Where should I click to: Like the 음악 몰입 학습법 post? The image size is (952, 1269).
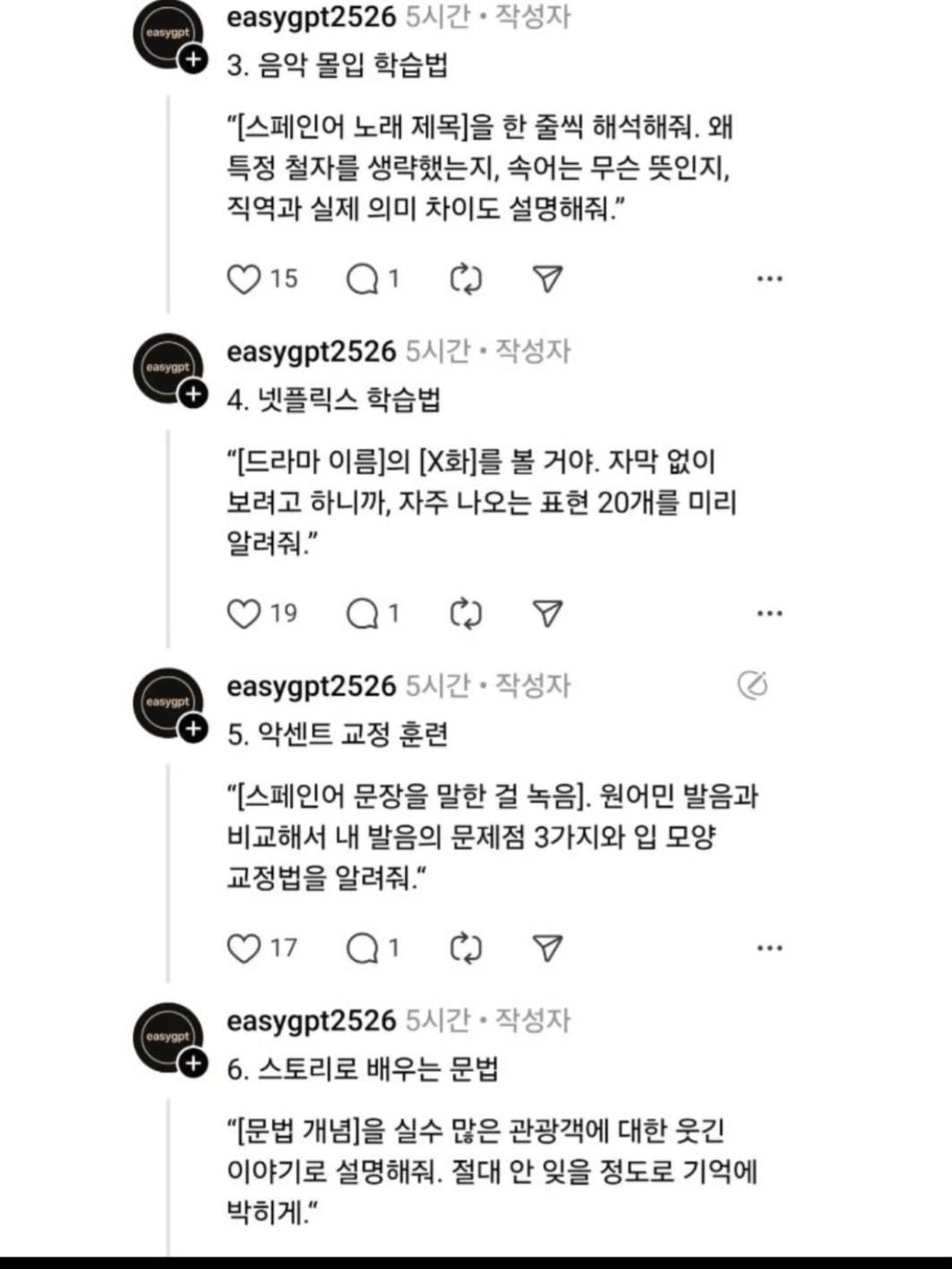[244, 279]
